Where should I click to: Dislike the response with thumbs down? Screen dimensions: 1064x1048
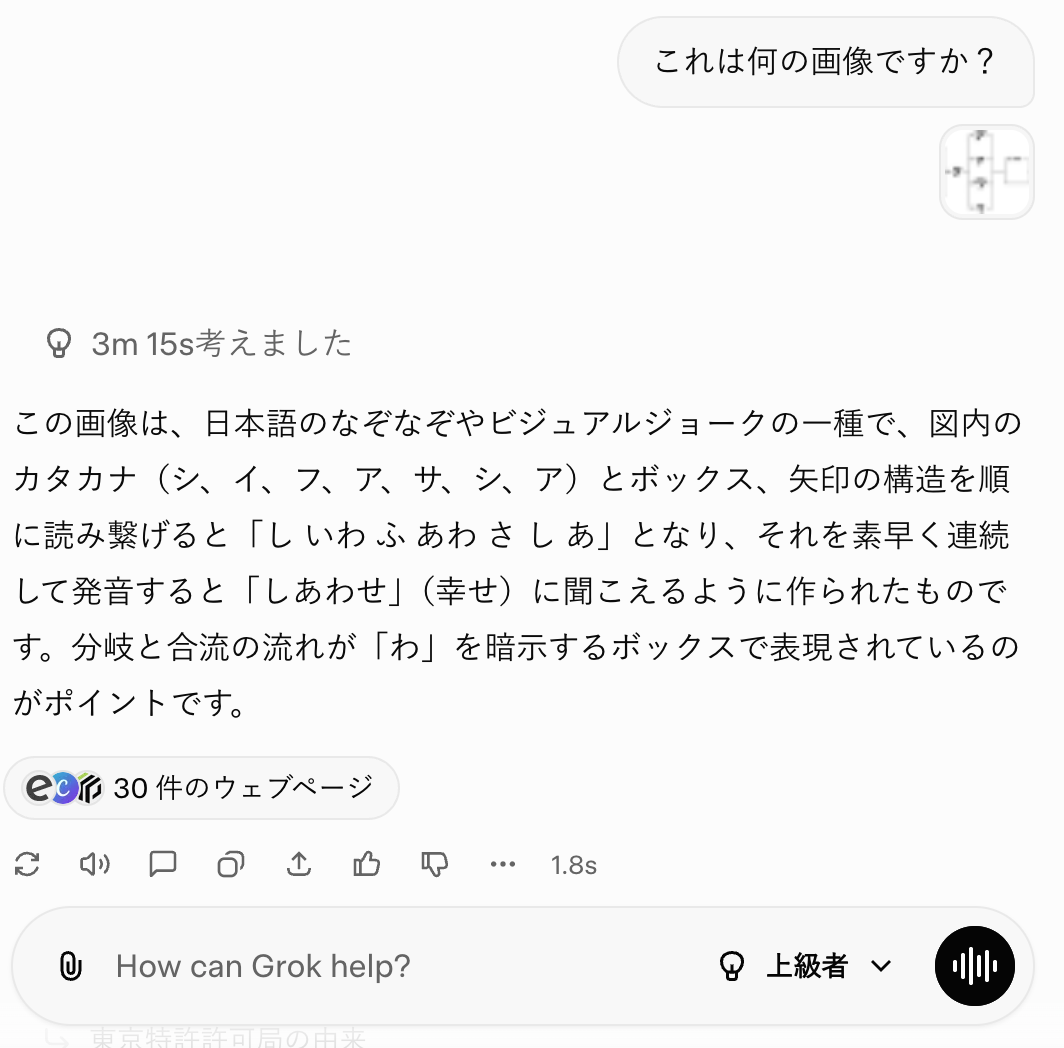pos(435,864)
